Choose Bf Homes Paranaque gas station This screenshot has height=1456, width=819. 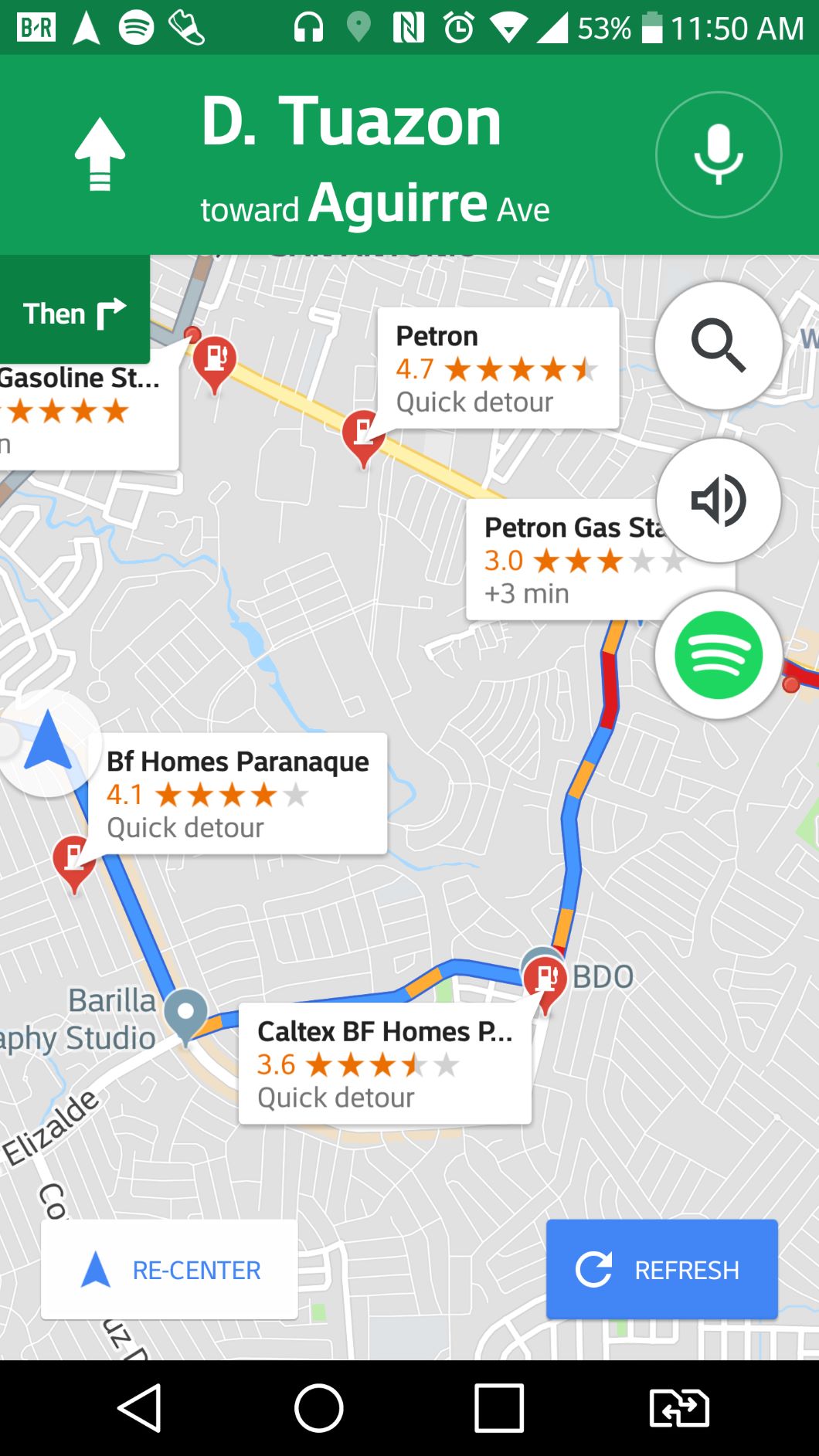click(237, 793)
